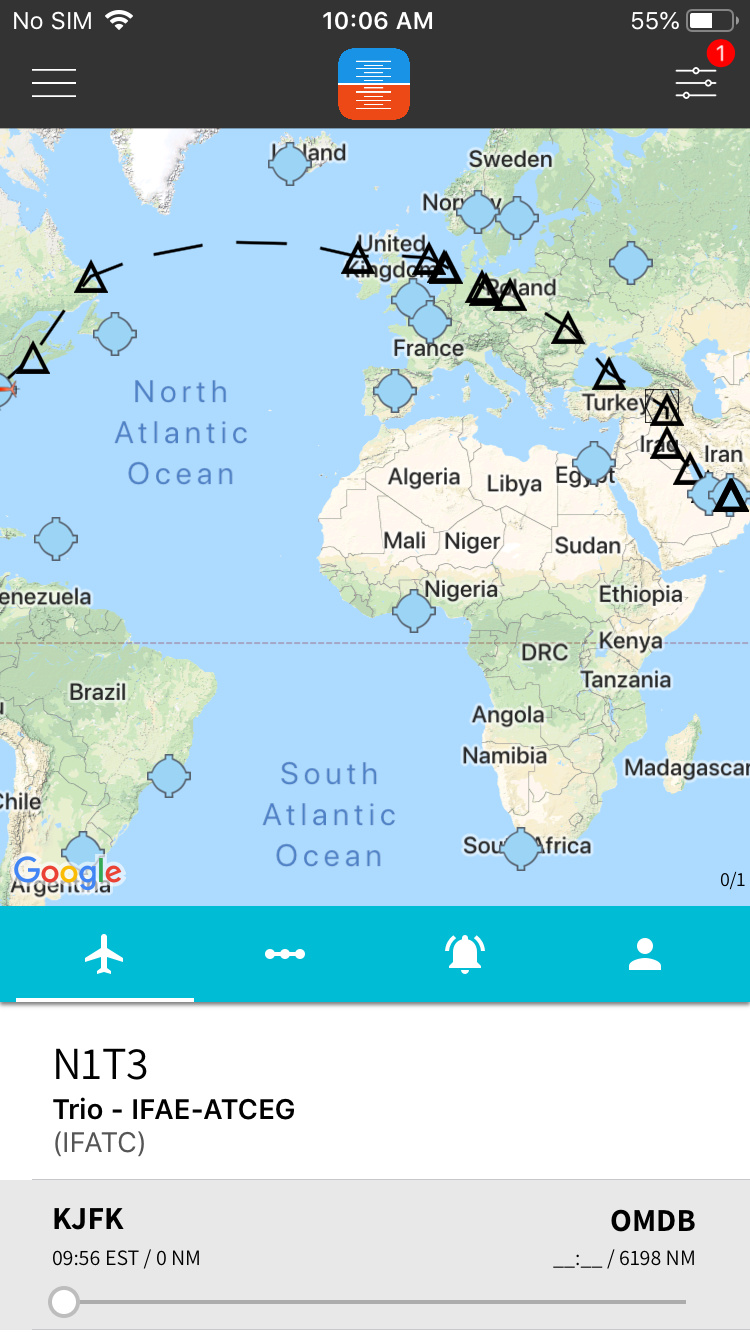The height and width of the screenshot is (1334, 750).
Task: Select the airport marker in South Africa
Action: click(521, 849)
